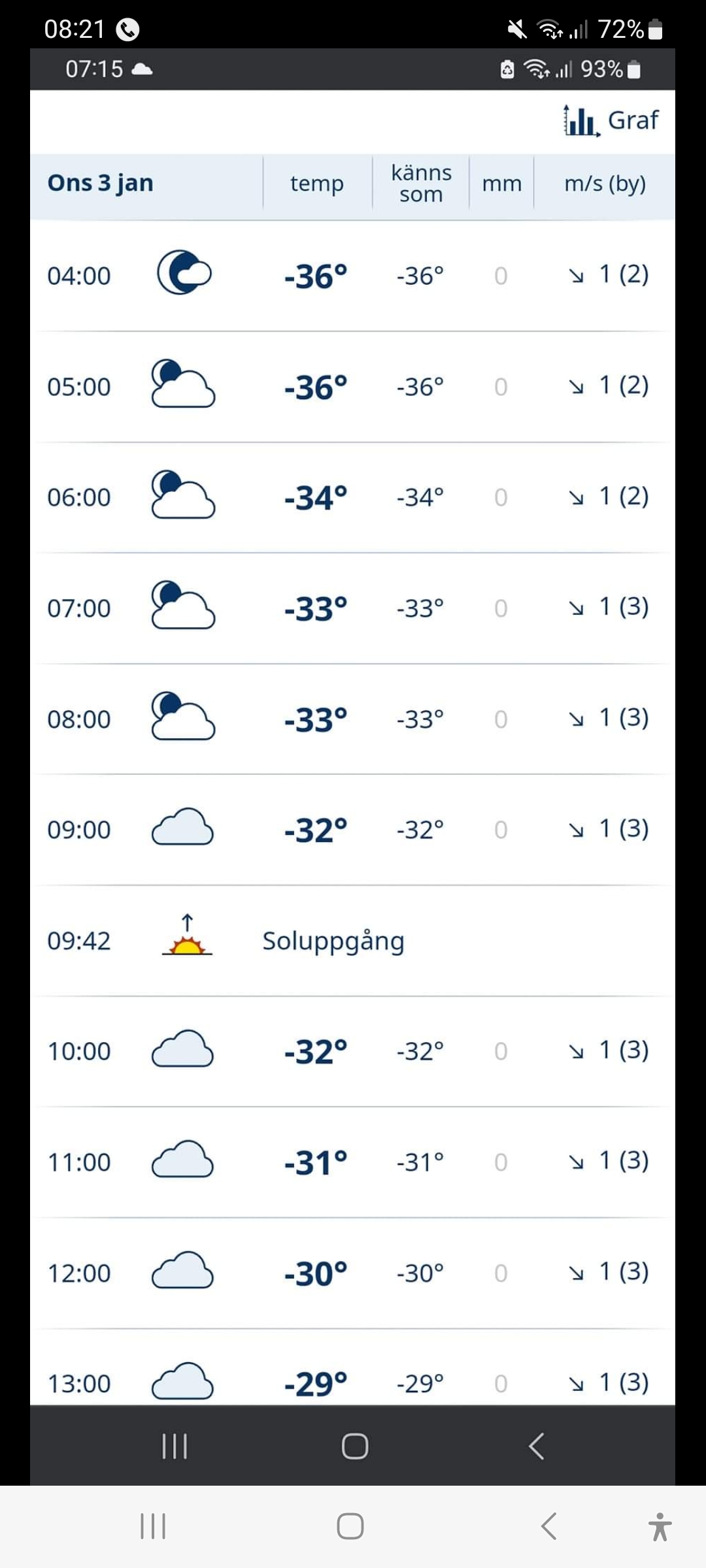Open the accessibility shortcut button

660,1527
